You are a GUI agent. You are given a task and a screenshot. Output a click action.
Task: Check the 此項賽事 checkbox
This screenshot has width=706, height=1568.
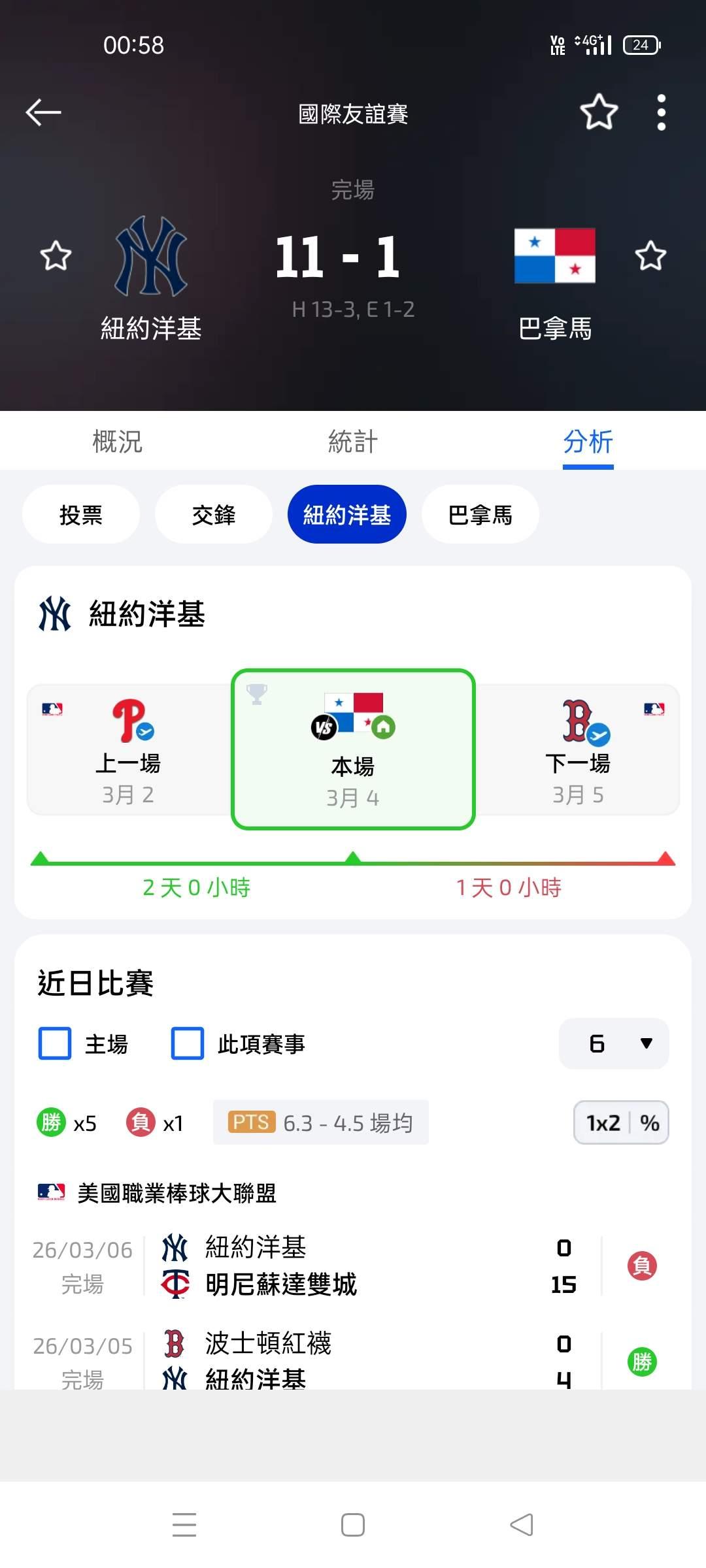[188, 1043]
